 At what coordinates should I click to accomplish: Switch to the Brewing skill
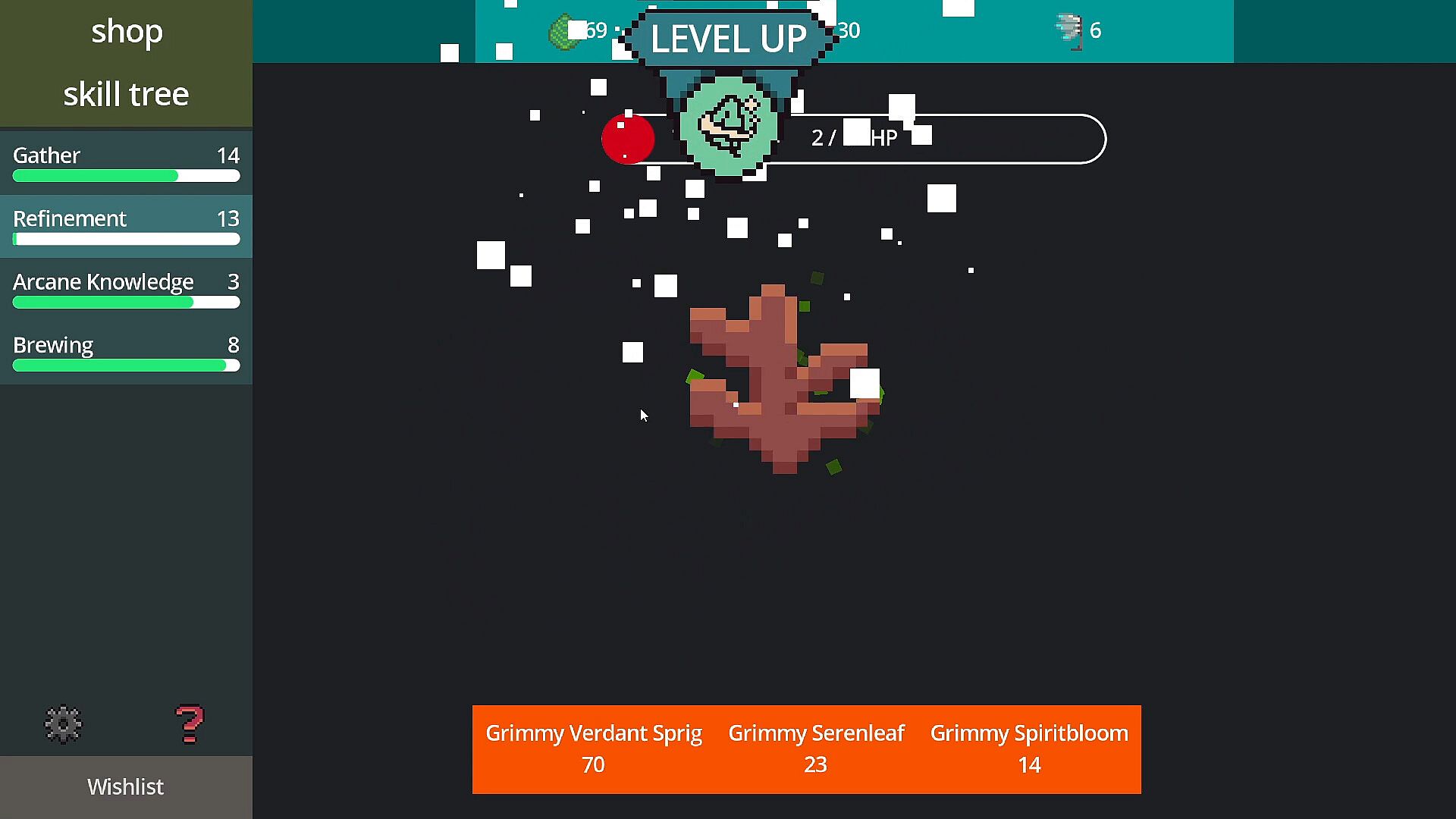126,353
